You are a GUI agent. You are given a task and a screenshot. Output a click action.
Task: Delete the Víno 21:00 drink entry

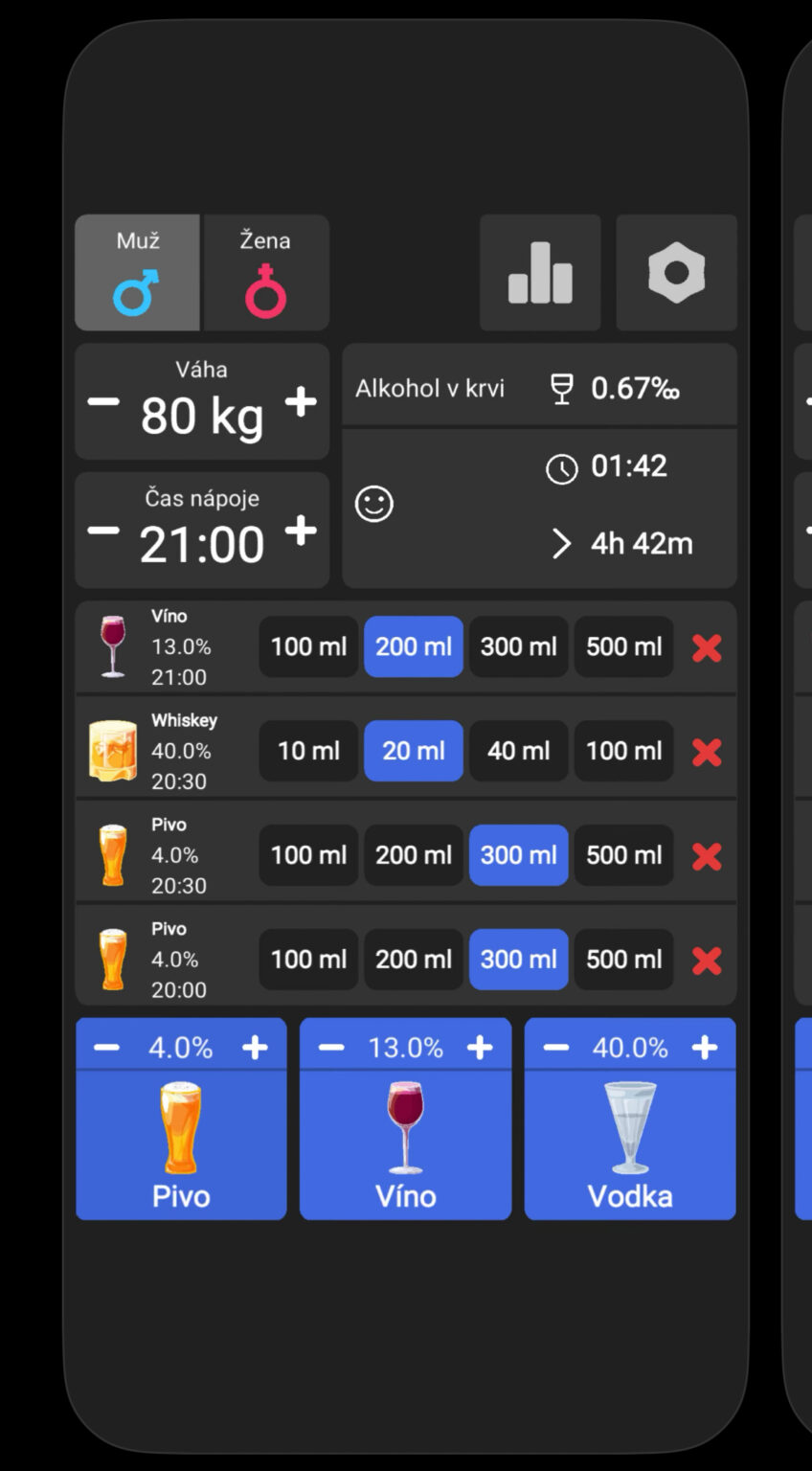[x=707, y=648]
